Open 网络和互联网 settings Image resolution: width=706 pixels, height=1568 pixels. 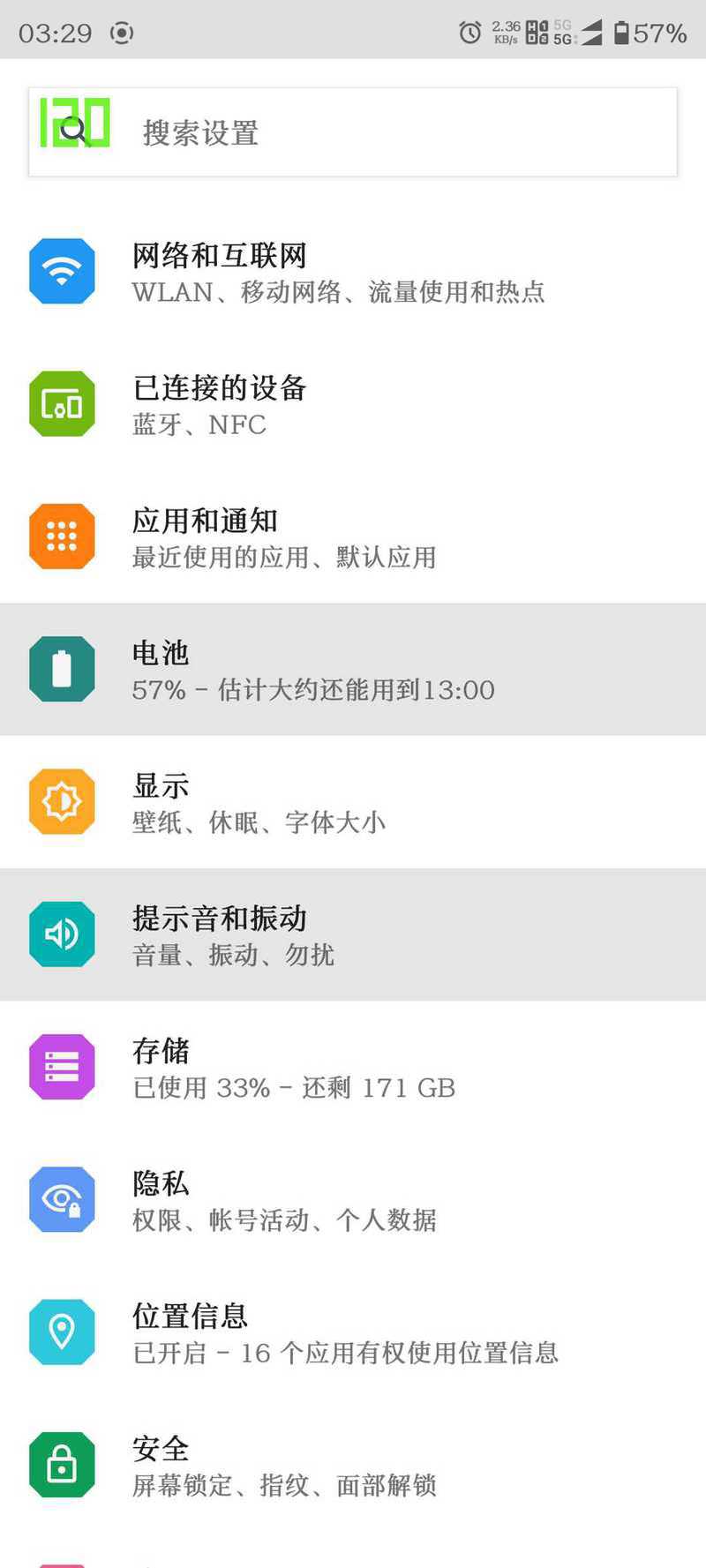353,272
